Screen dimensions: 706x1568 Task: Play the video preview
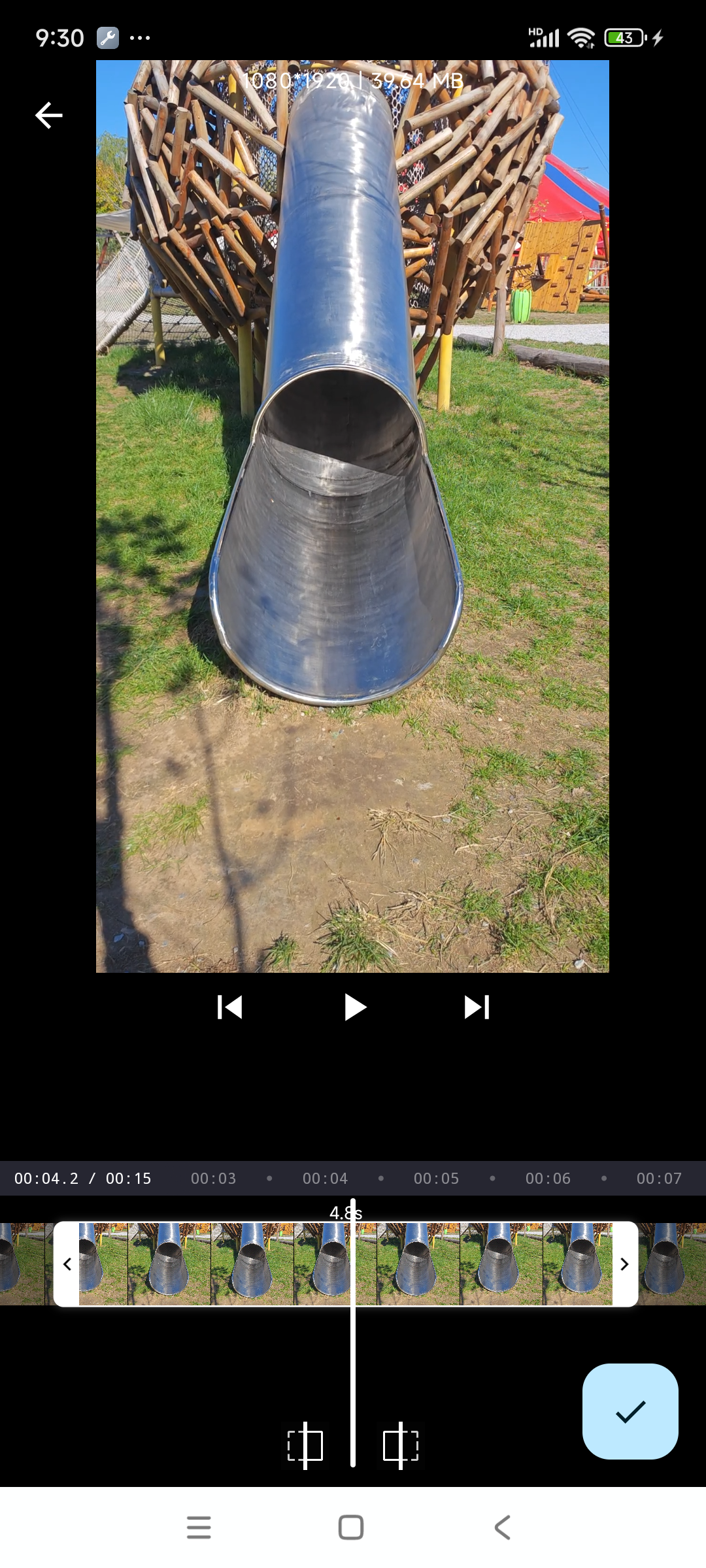click(354, 1007)
